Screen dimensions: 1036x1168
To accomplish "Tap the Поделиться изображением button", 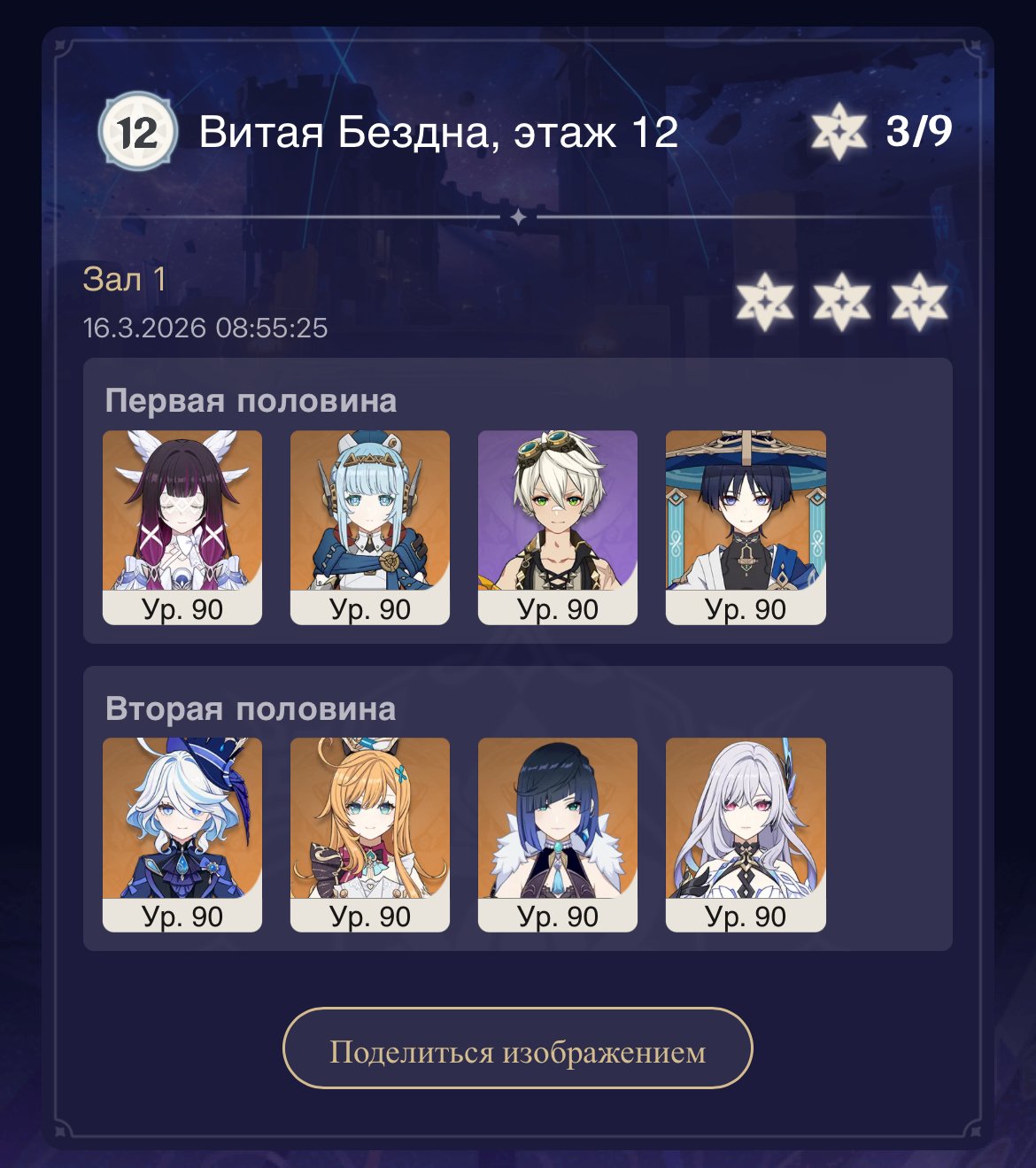I will (517, 1049).
